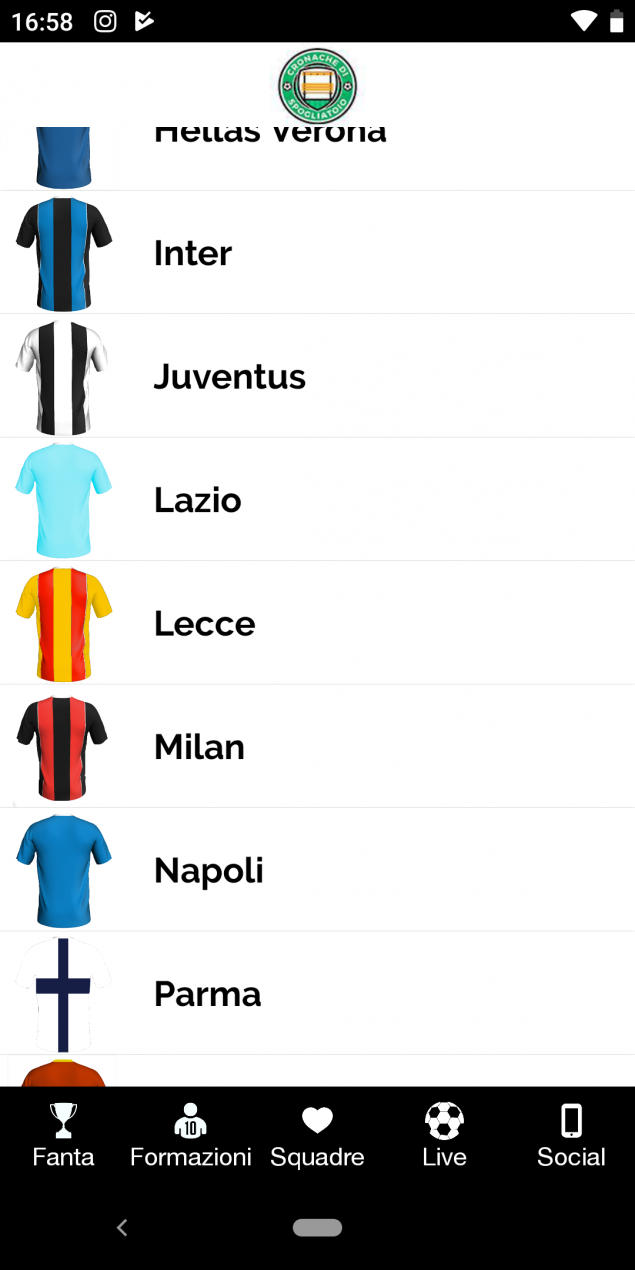Screen dimensions: 635x1270
Task: Select the Parma row
Action: pos(317,993)
